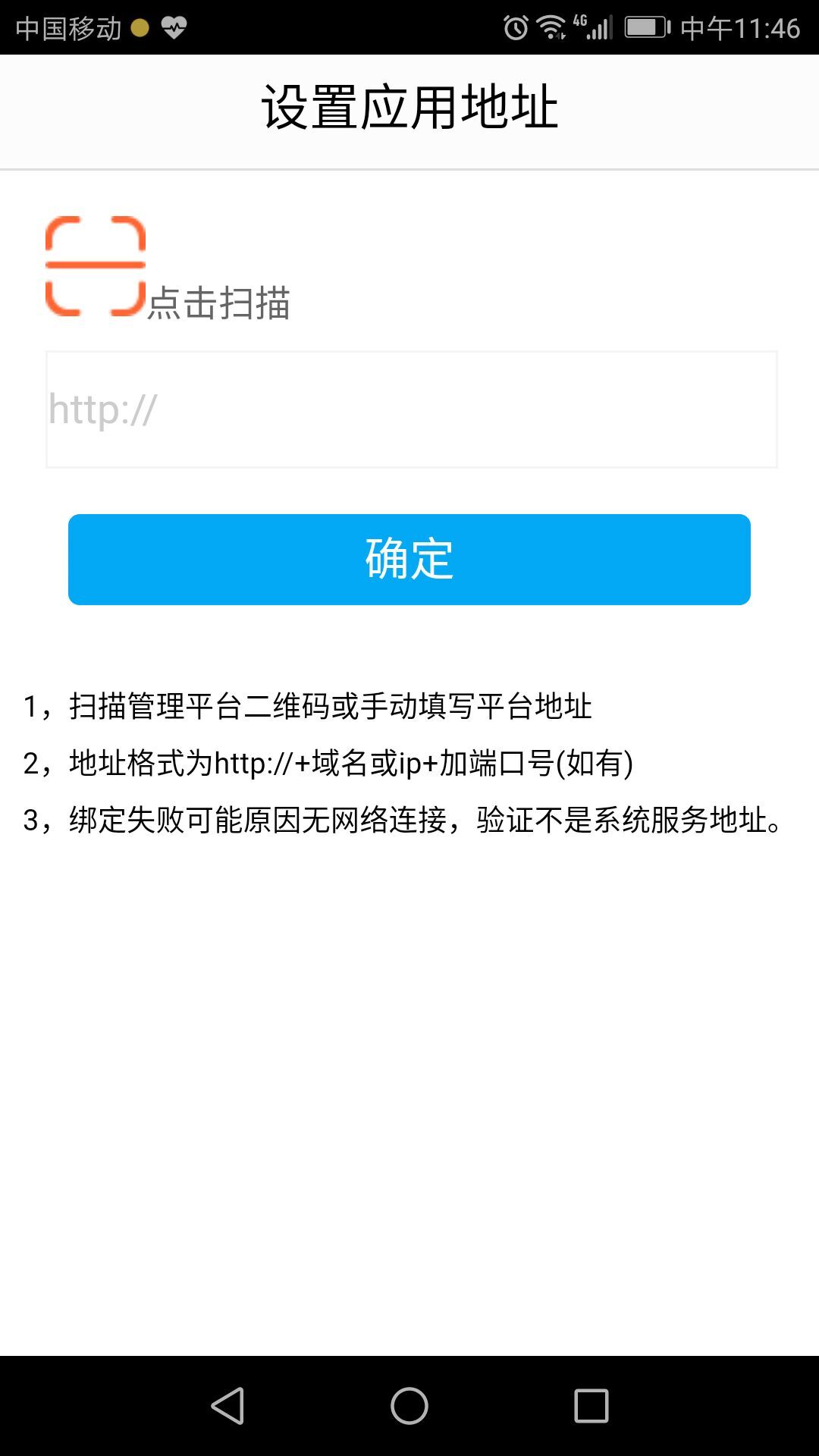The width and height of the screenshot is (819, 1456).
Task: Go back using the navigation bar
Action: point(227,1406)
